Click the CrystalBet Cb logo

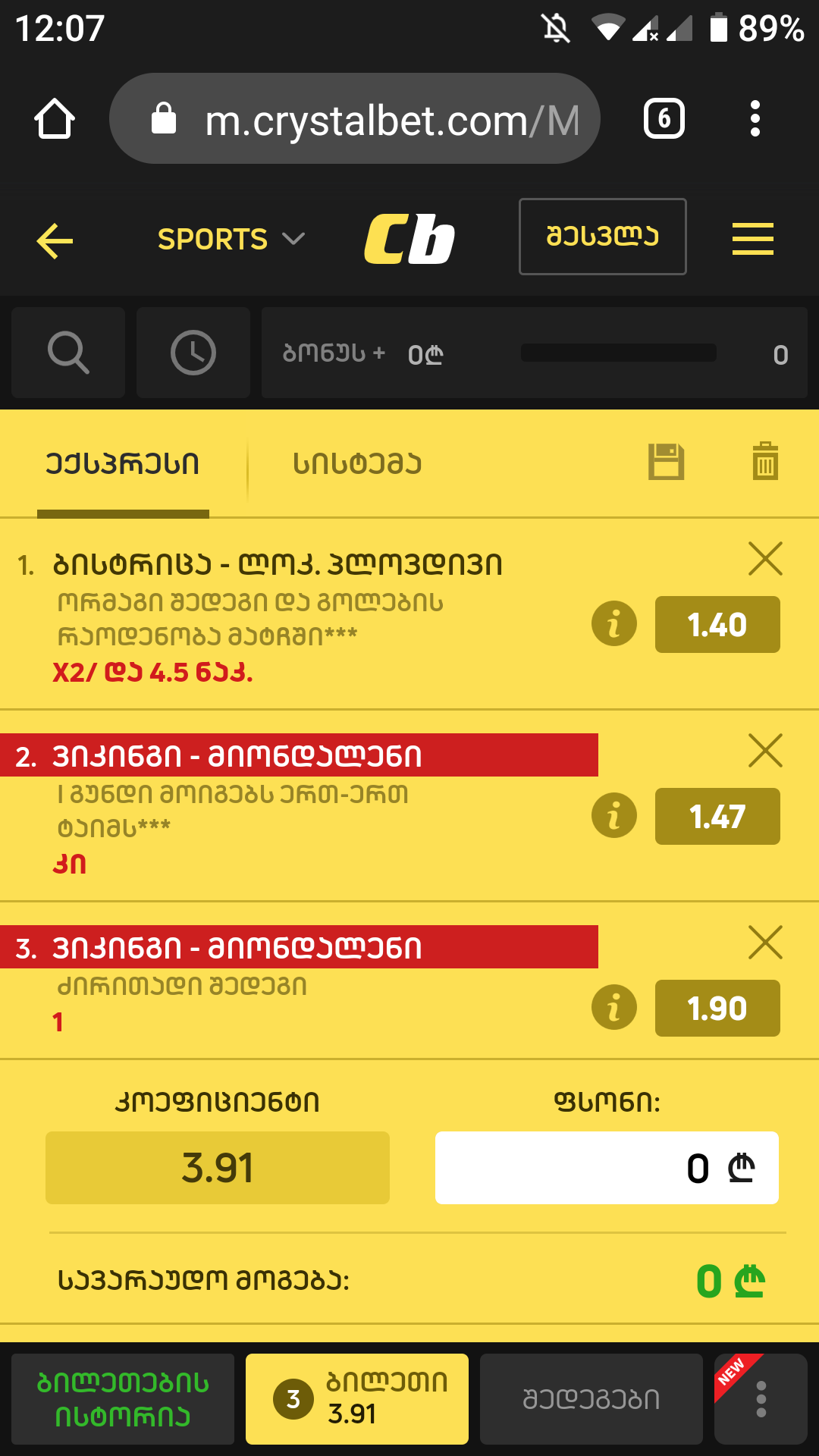pos(409,237)
